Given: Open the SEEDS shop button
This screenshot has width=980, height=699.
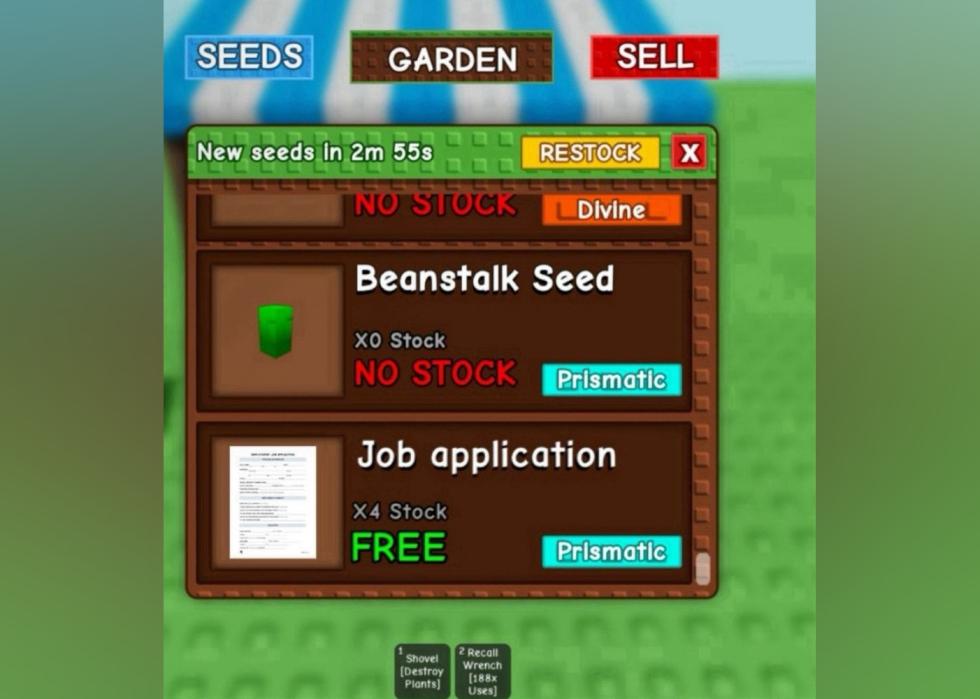Looking at the screenshot, I should coord(249,57).
